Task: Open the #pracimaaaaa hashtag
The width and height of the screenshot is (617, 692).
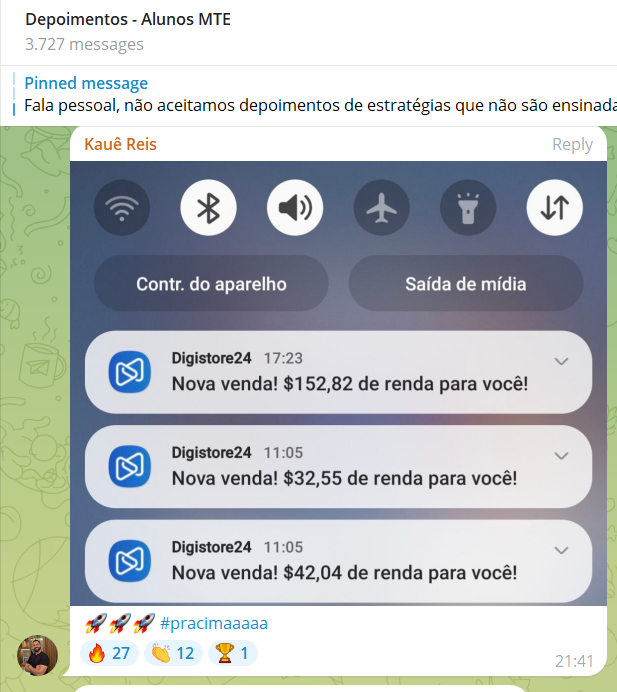Action: point(213,624)
